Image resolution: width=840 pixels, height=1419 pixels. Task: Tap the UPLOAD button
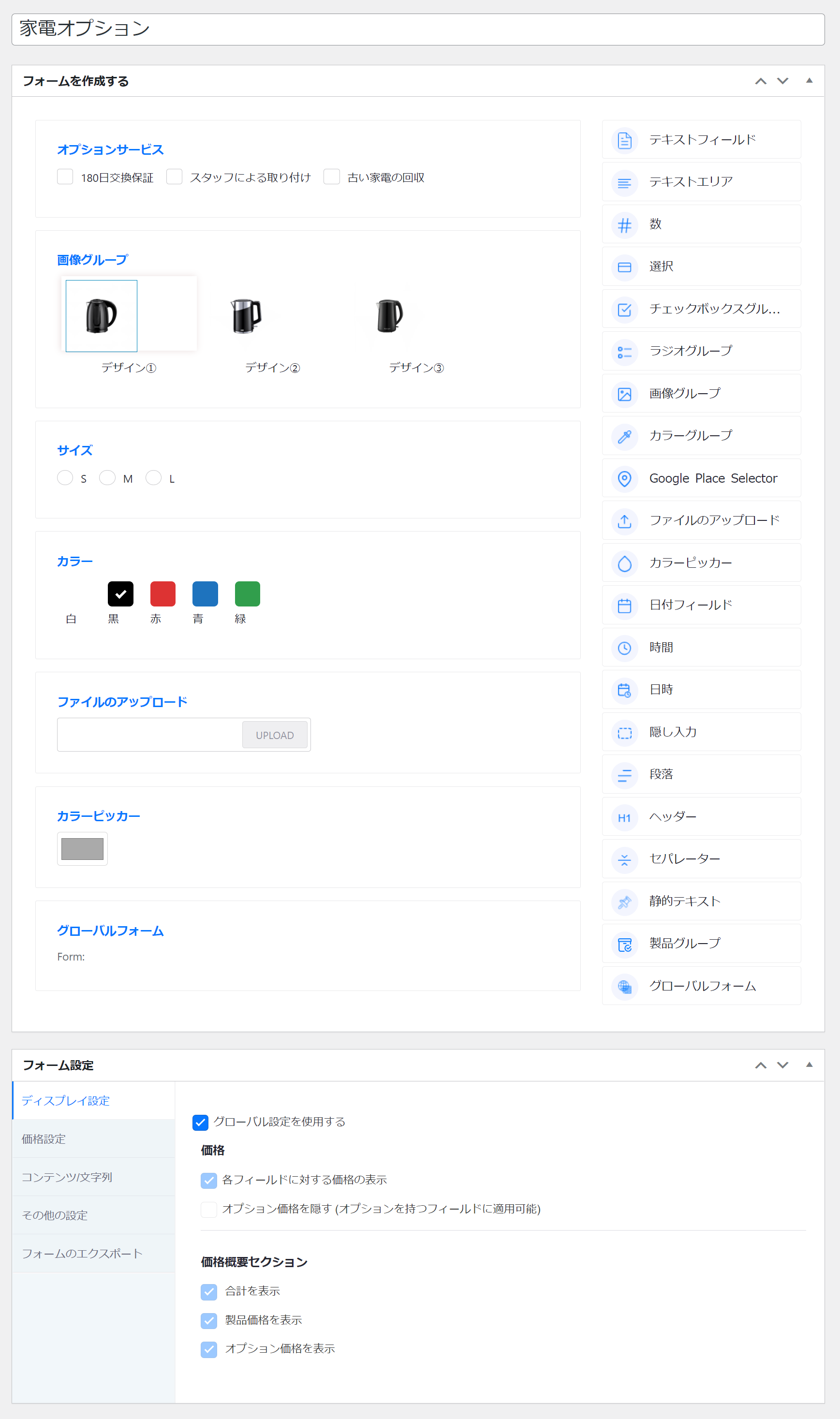coord(275,735)
